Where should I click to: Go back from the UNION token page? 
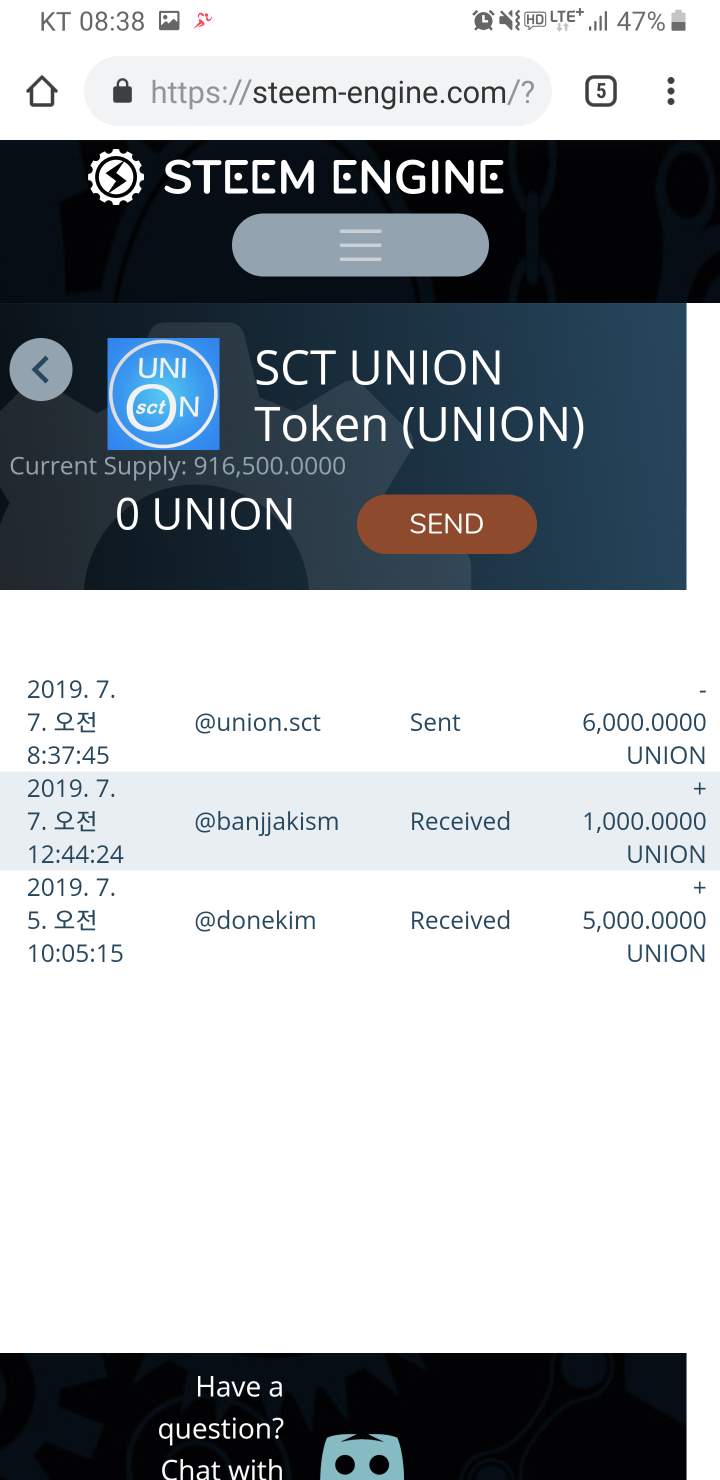(x=41, y=370)
